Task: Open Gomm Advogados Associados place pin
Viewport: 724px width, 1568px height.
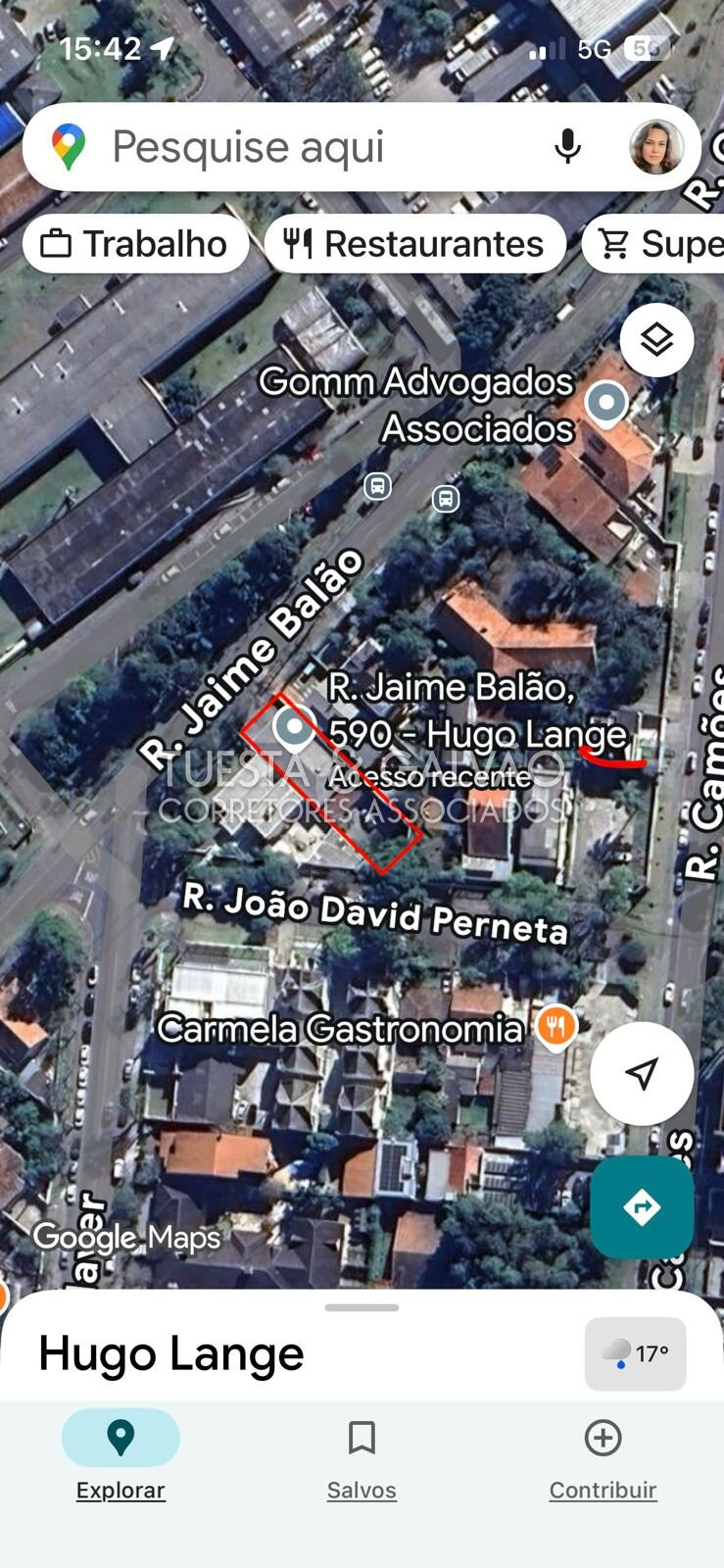Action: [x=605, y=402]
